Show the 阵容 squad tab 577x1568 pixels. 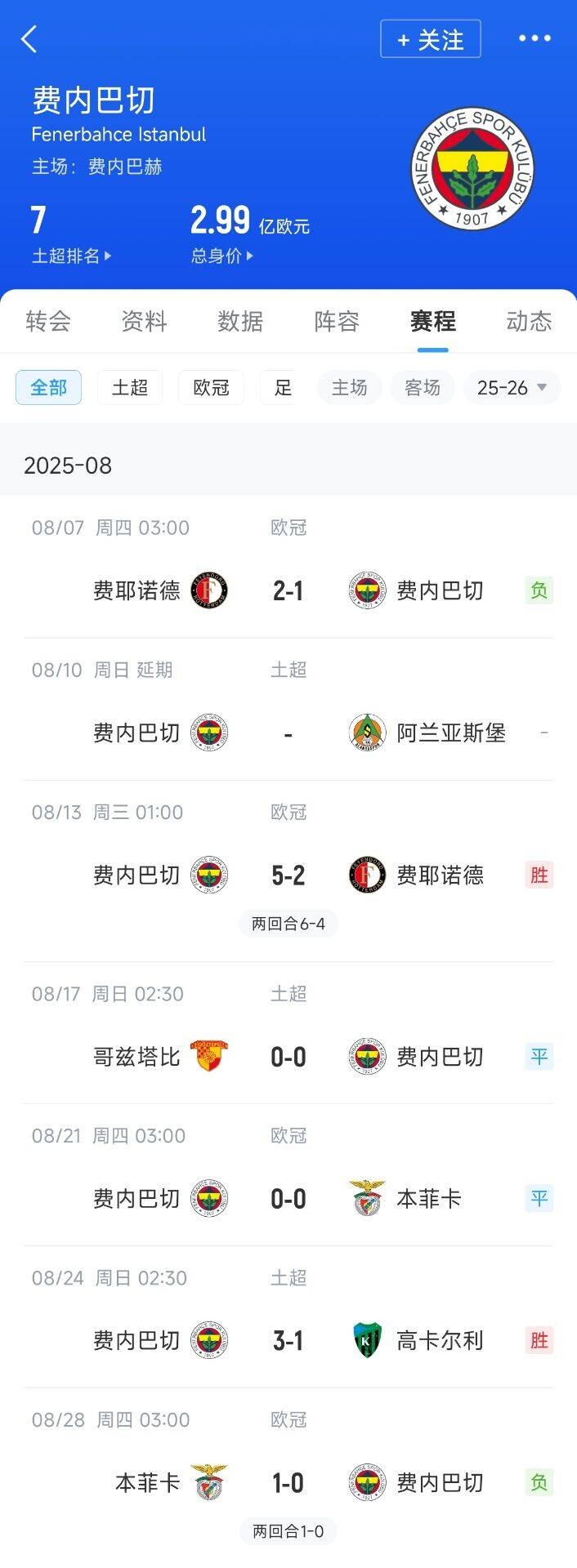[337, 321]
